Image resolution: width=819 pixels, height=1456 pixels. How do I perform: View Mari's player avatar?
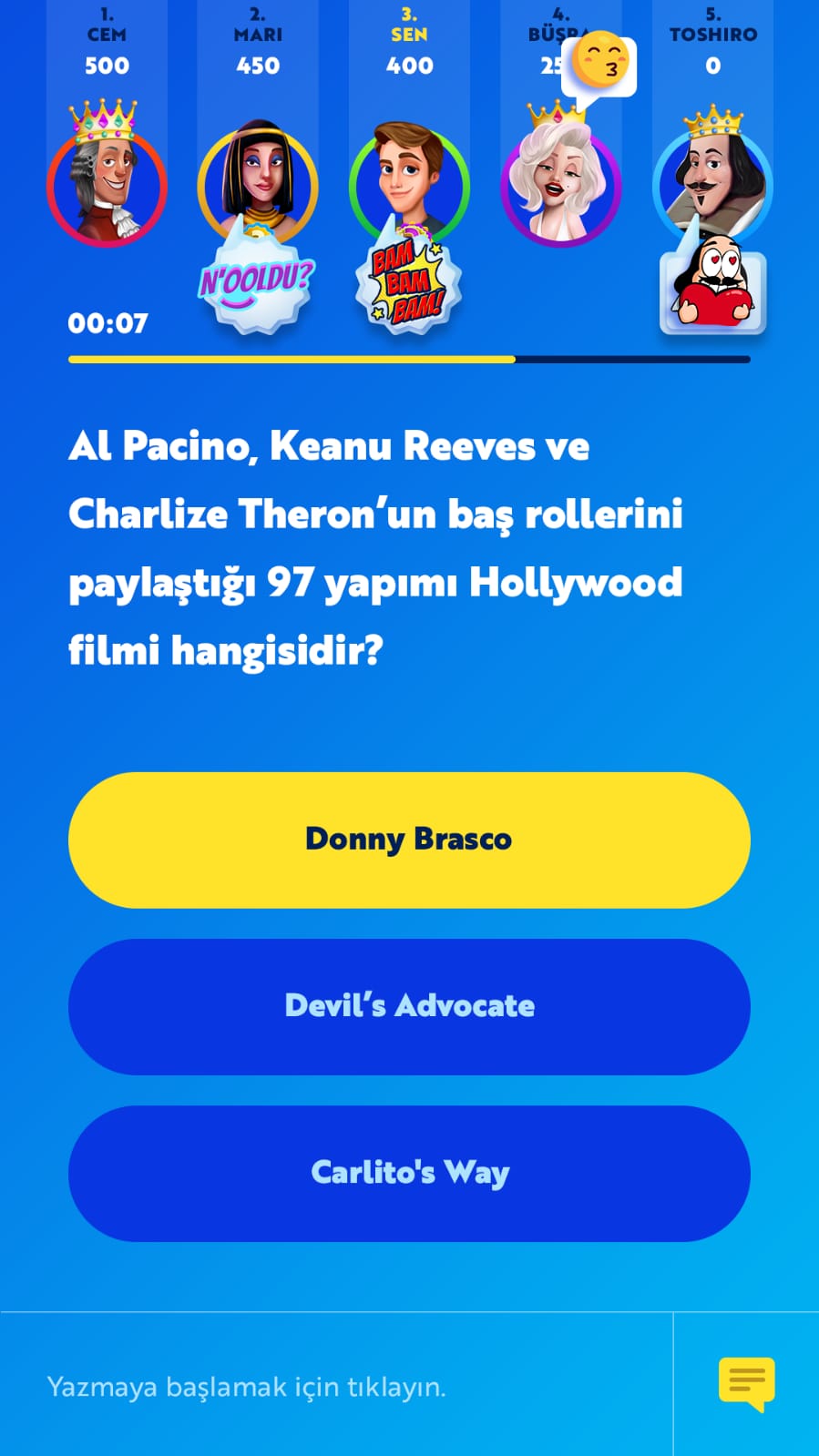point(258,182)
